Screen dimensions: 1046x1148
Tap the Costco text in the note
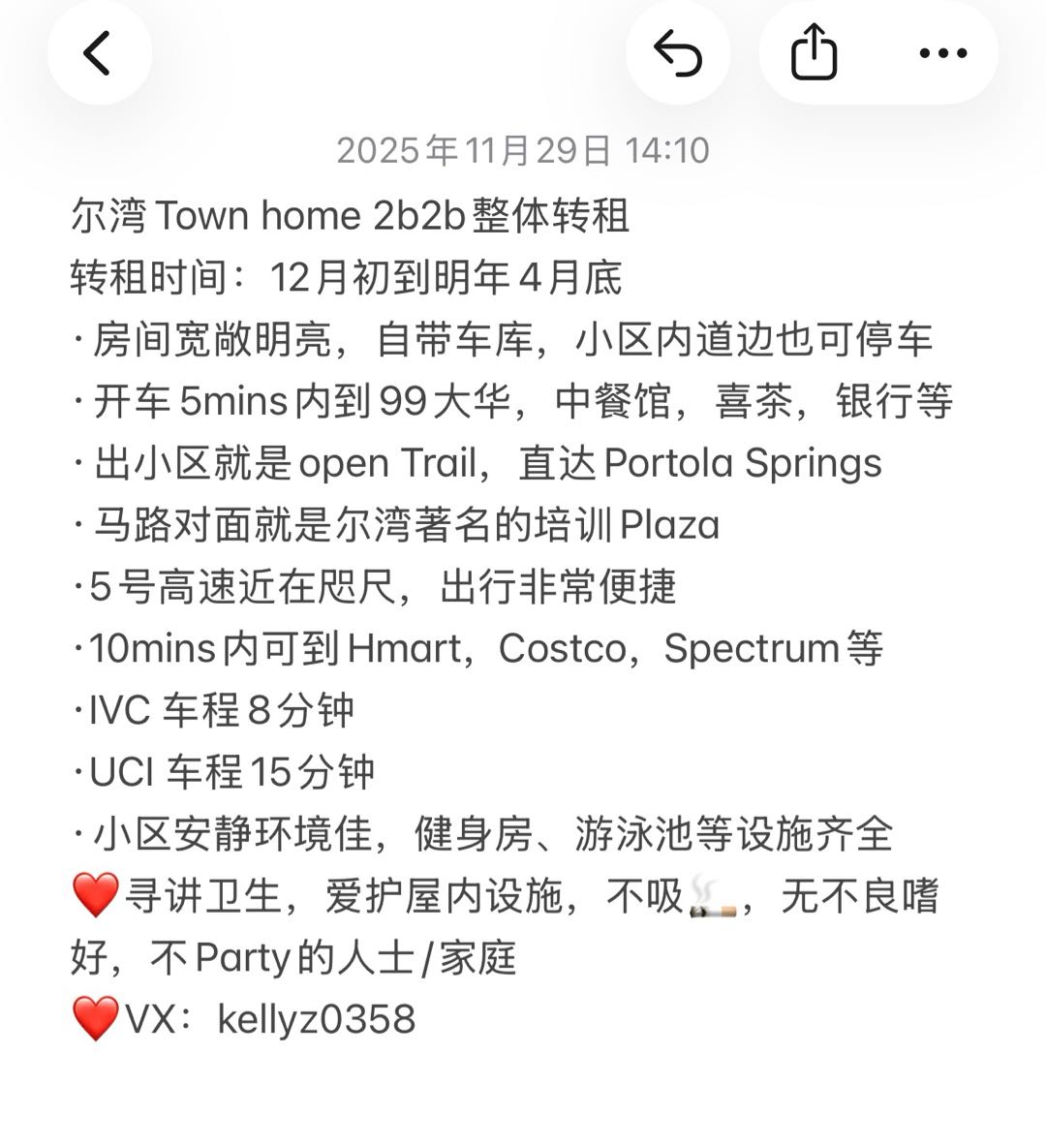coord(562,649)
